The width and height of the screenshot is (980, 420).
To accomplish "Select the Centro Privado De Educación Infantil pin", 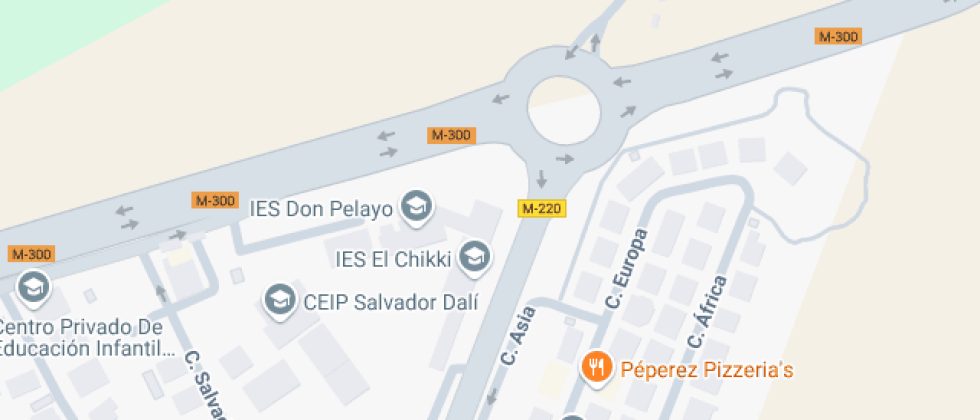I will click(x=33, y=288).
